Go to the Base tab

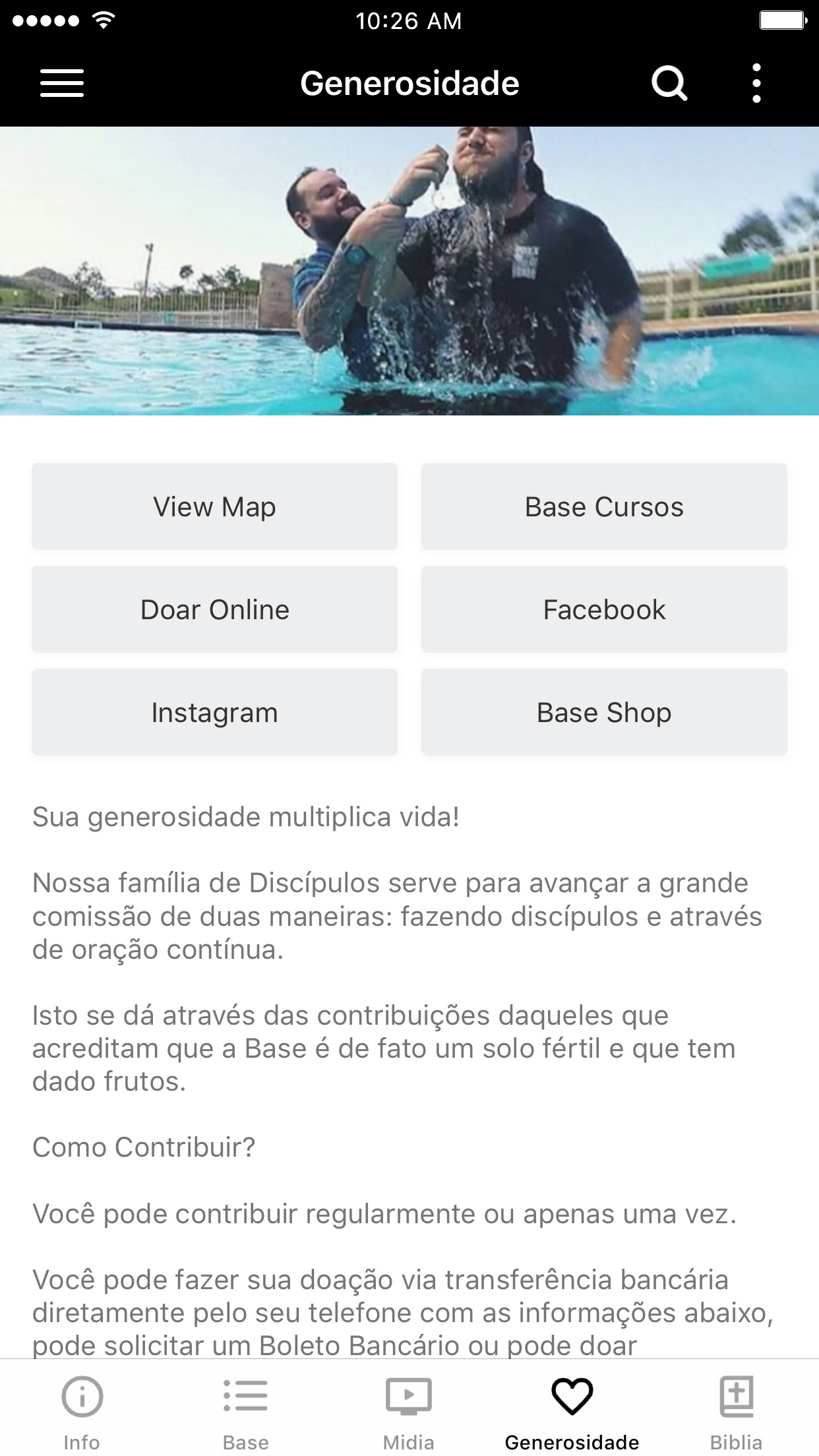point(245,1411)
